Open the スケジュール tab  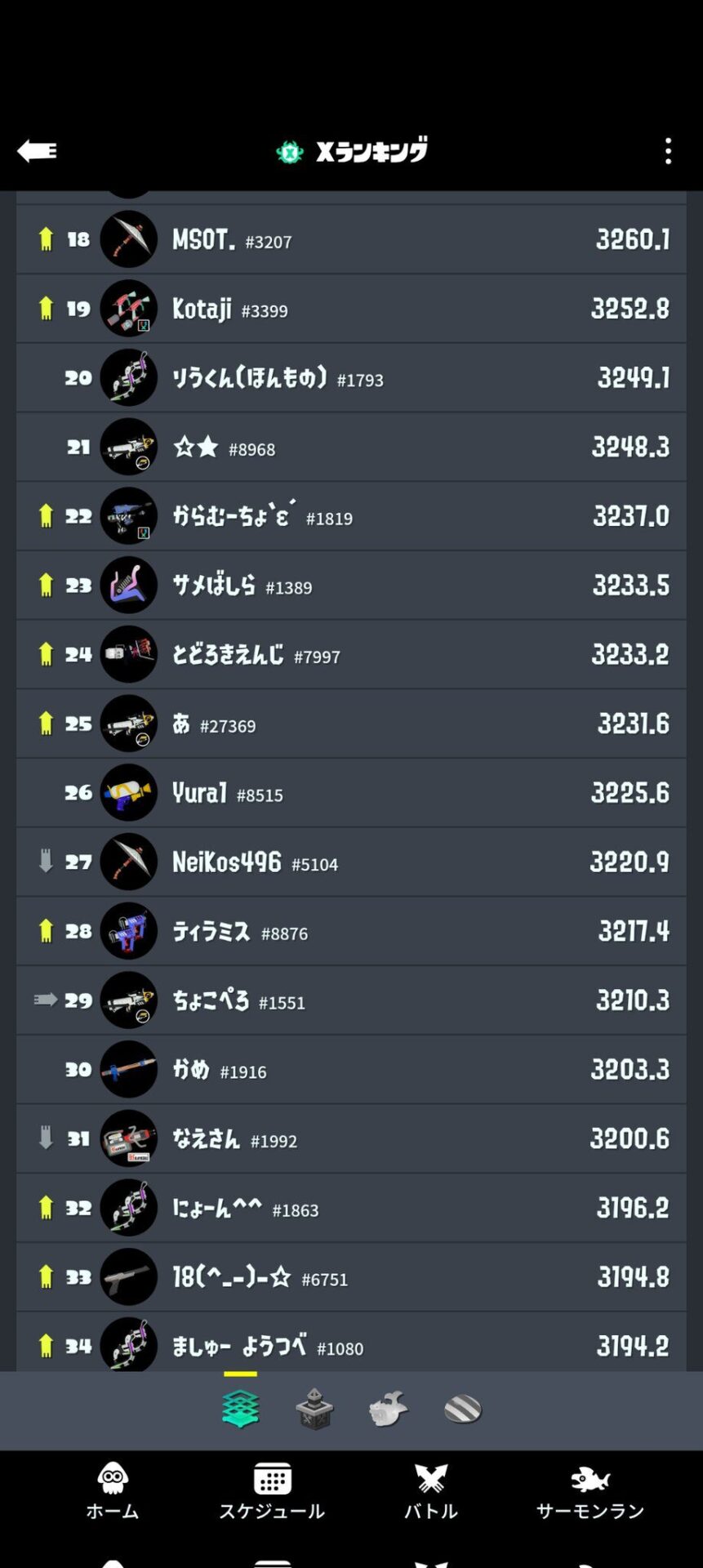pyautogui.click(x=272, y=1491)
